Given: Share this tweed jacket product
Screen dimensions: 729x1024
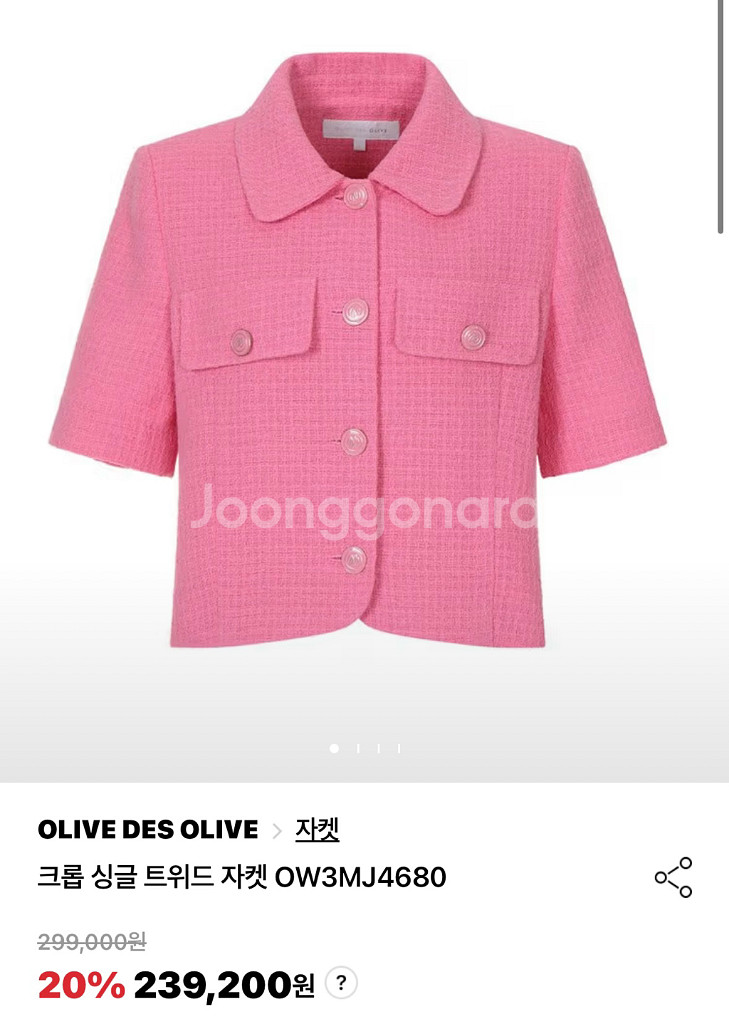Looking at the screenshot, I should click(674, 877).
